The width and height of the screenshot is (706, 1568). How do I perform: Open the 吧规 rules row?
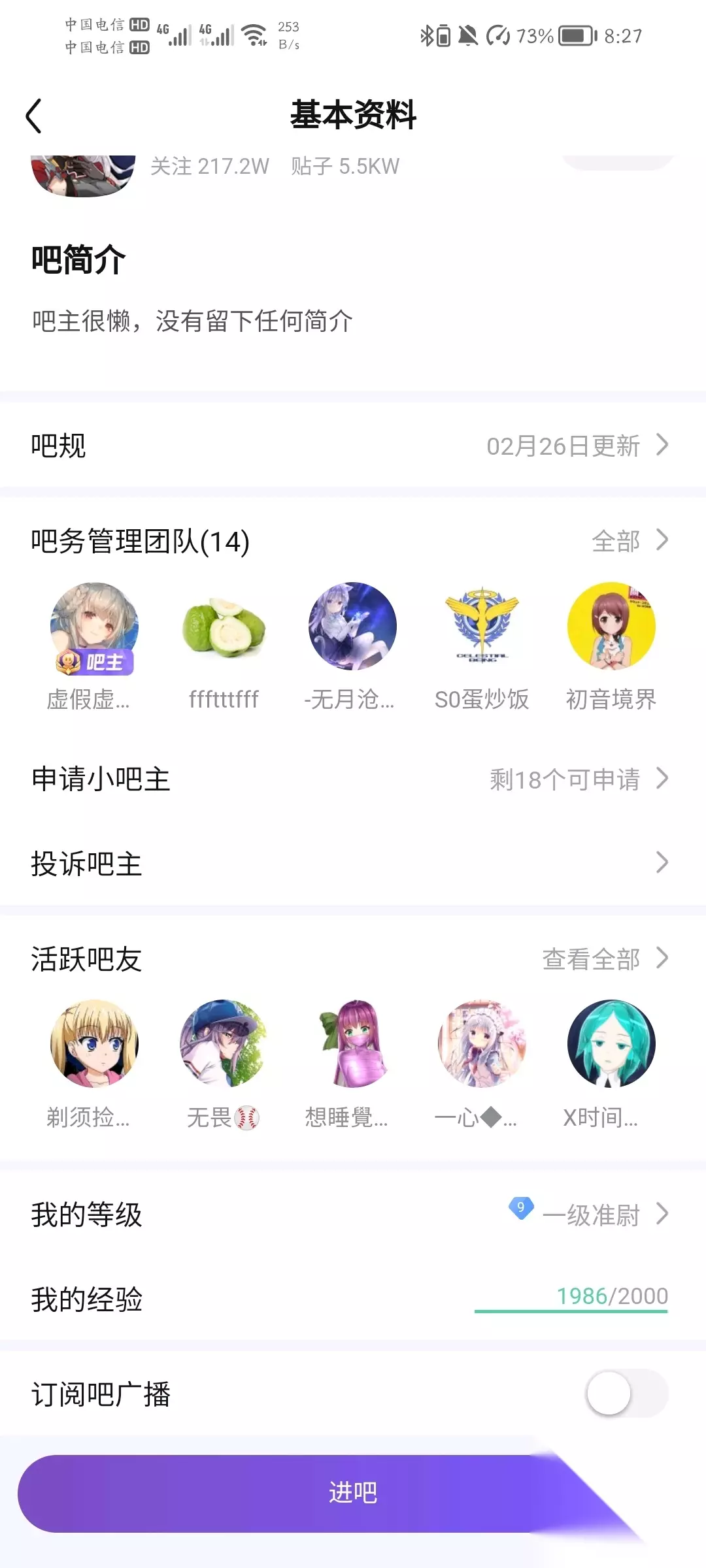pyautogui.click(x=353, y=446)
